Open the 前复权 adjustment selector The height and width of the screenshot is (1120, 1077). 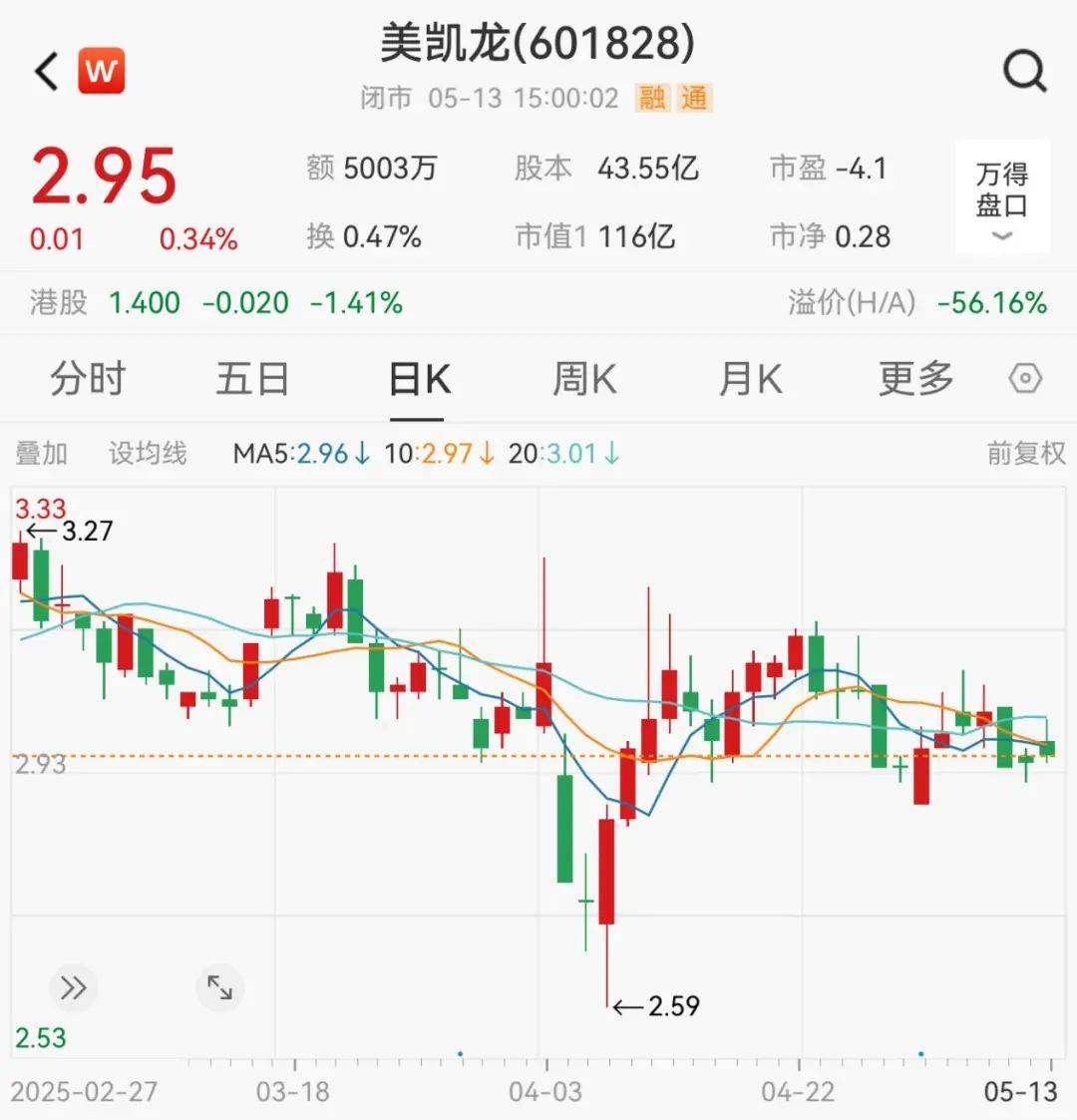(1025, 453)
